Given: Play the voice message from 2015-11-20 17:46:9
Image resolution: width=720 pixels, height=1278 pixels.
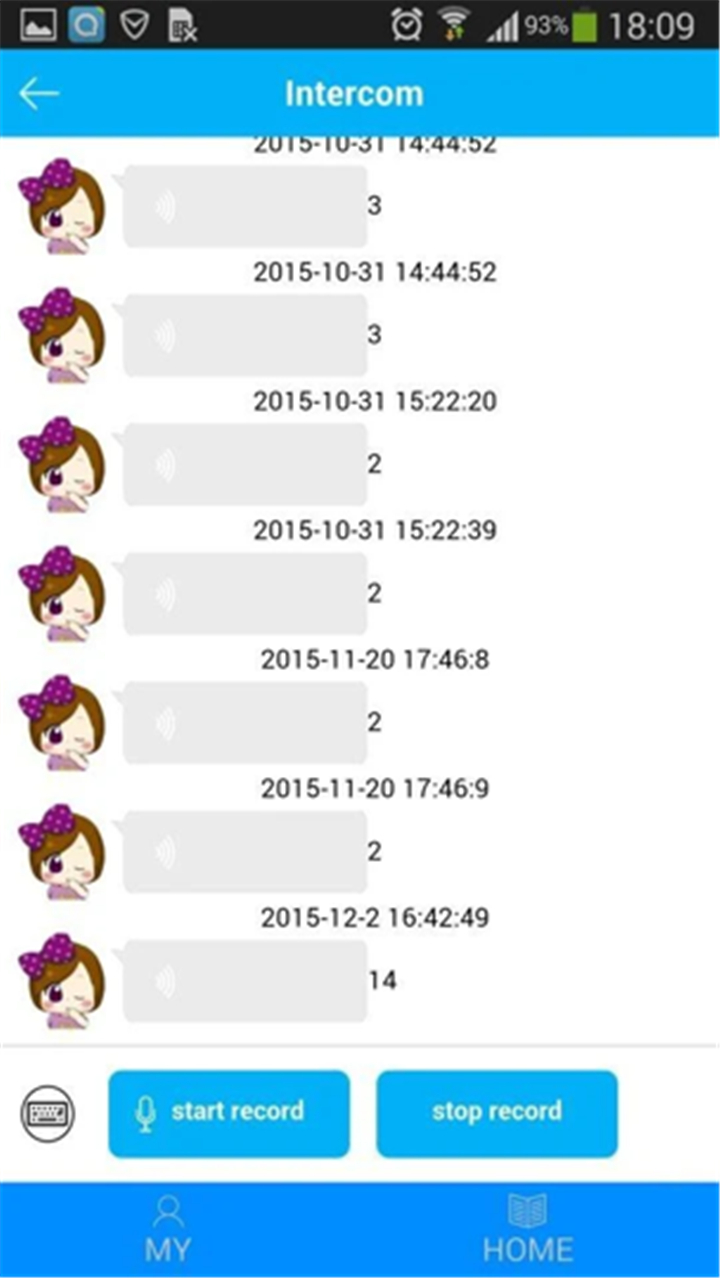Looking at the screenshot, I should click(245, 852).
